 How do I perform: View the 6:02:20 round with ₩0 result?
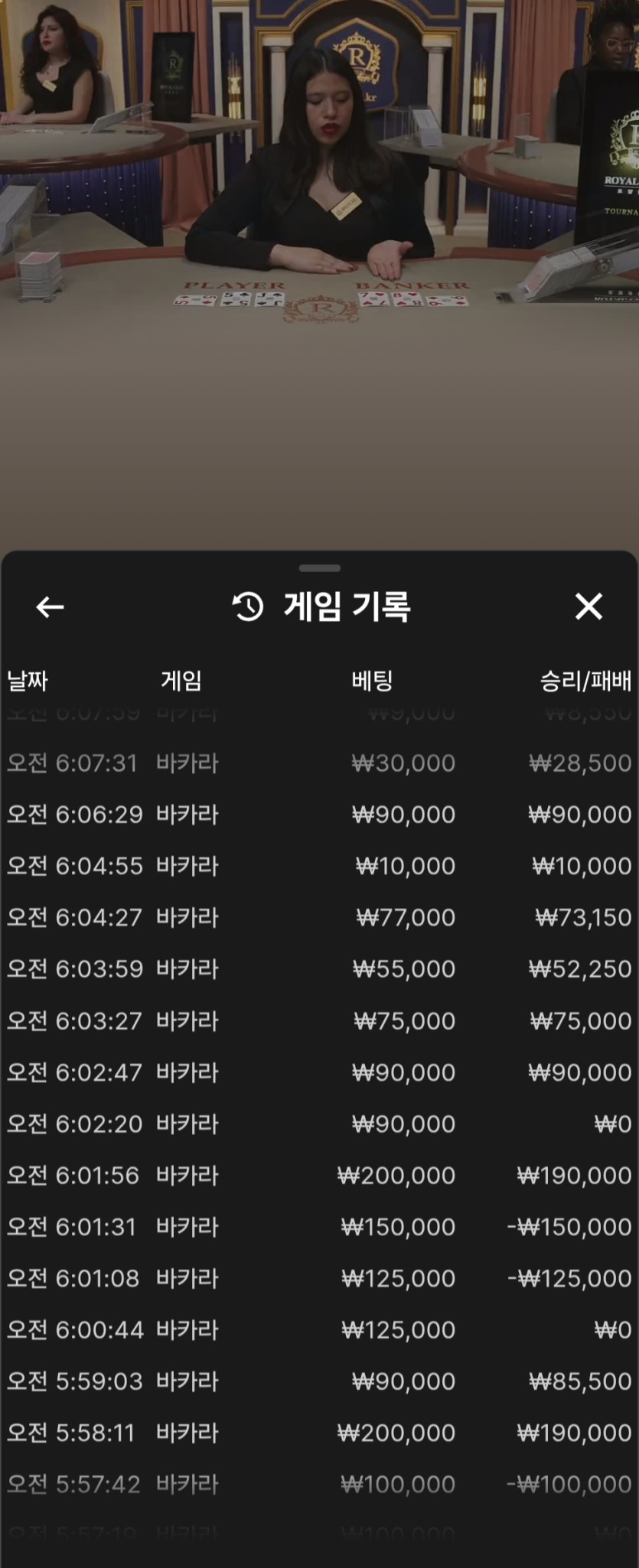[x=319, y=1124]
